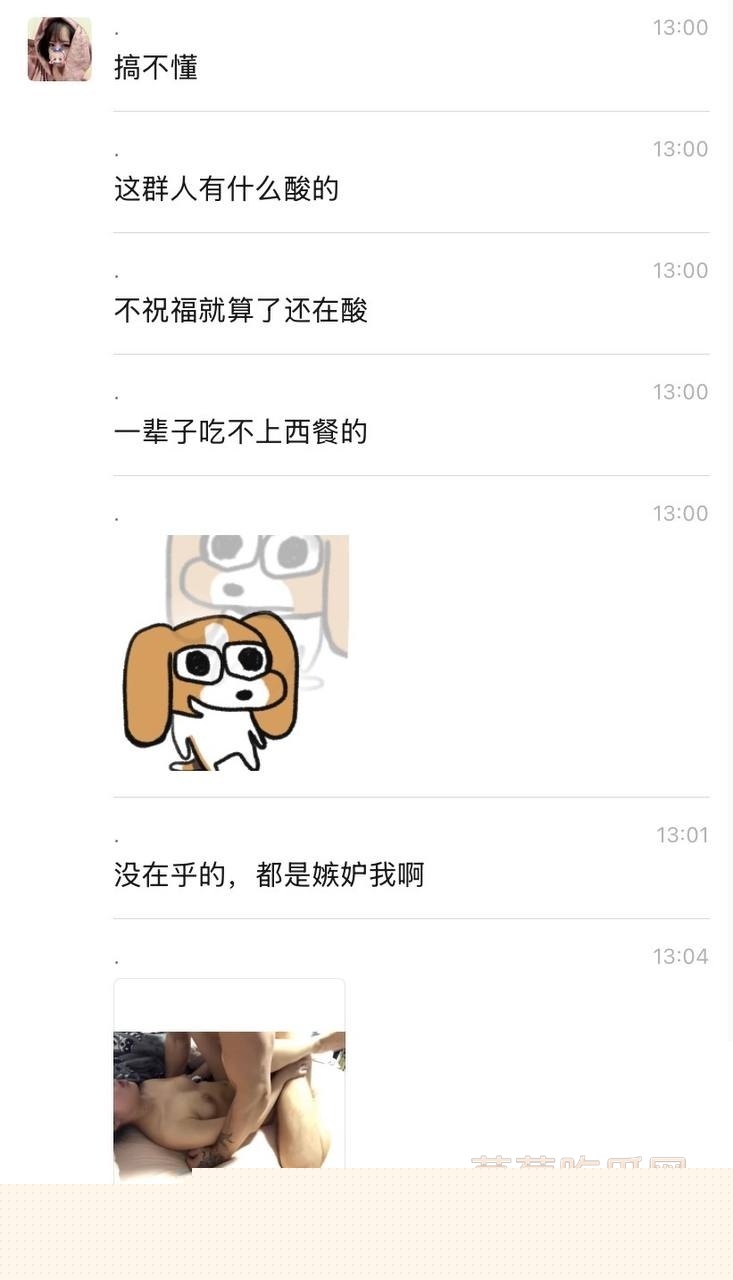The height and width of the screenshot is (1280, 733).
Task: Click the 13:00 timestamp beside 一辈子吃不上西餐的
Action: coord(679,392)
